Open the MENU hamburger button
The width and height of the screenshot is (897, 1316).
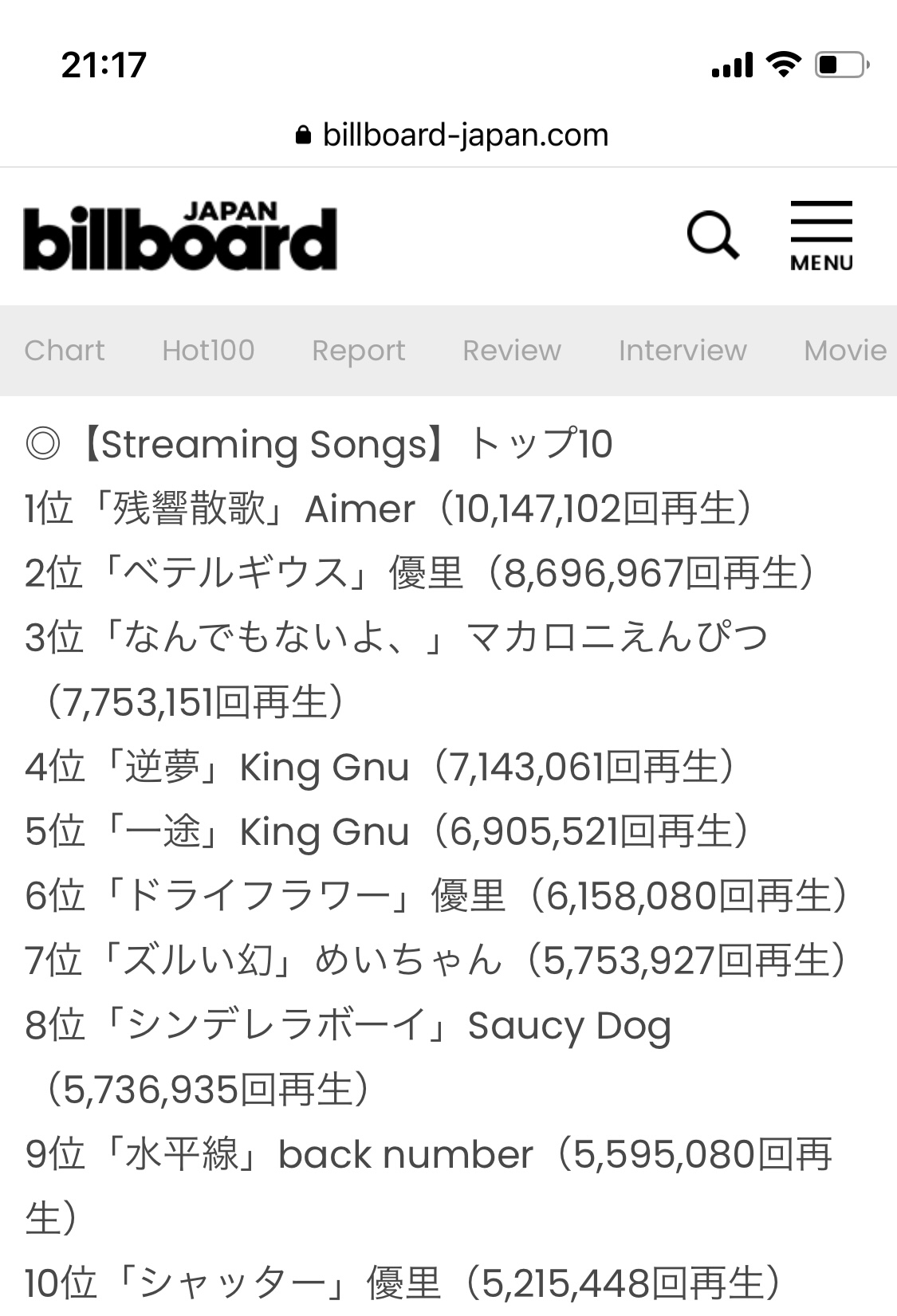(821, 236)
